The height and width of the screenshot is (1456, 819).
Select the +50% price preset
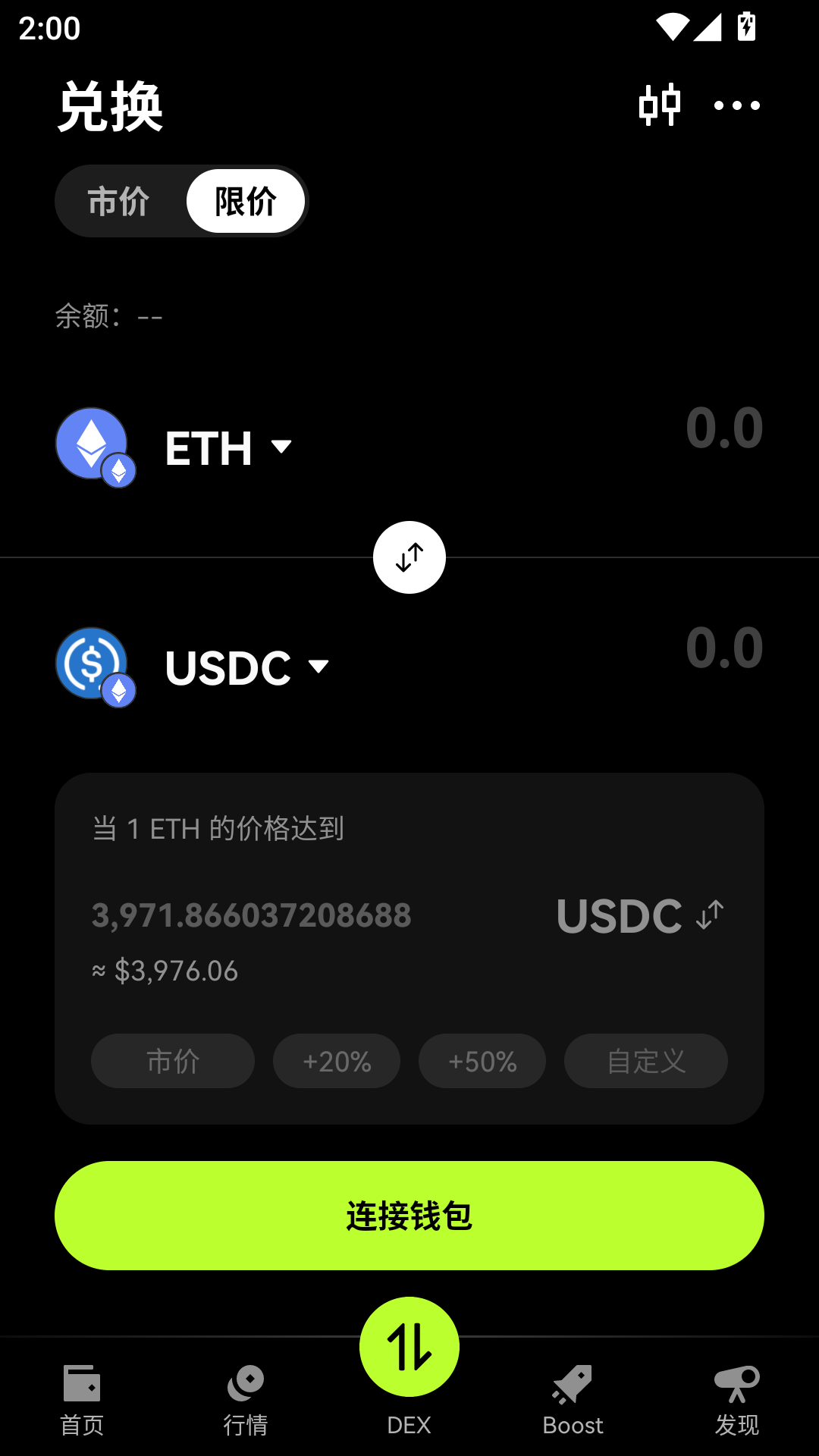pos(482,1061)
